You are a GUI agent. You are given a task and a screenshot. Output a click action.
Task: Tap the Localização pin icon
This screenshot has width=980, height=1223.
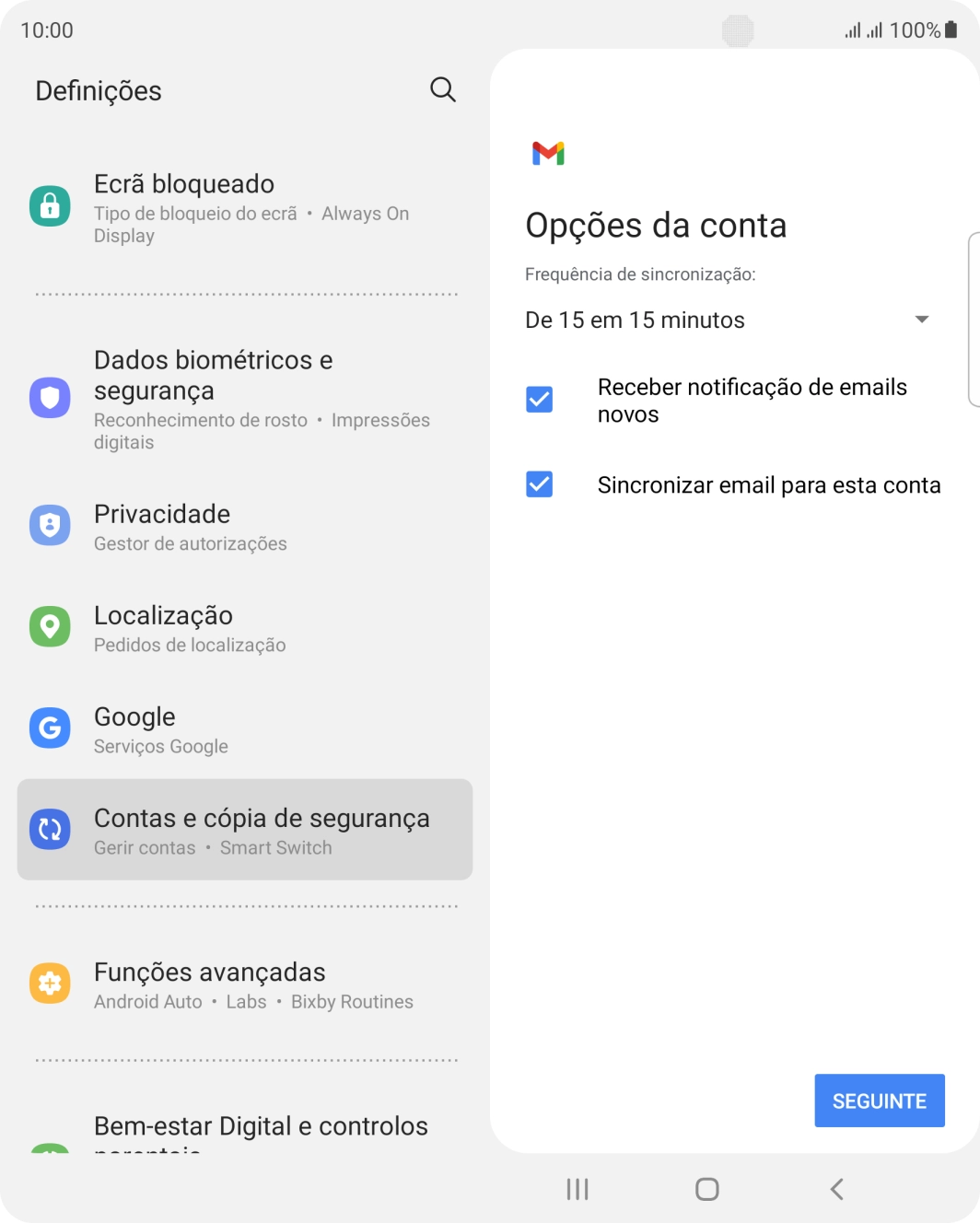pyautogui.click(x=50, y=626)
